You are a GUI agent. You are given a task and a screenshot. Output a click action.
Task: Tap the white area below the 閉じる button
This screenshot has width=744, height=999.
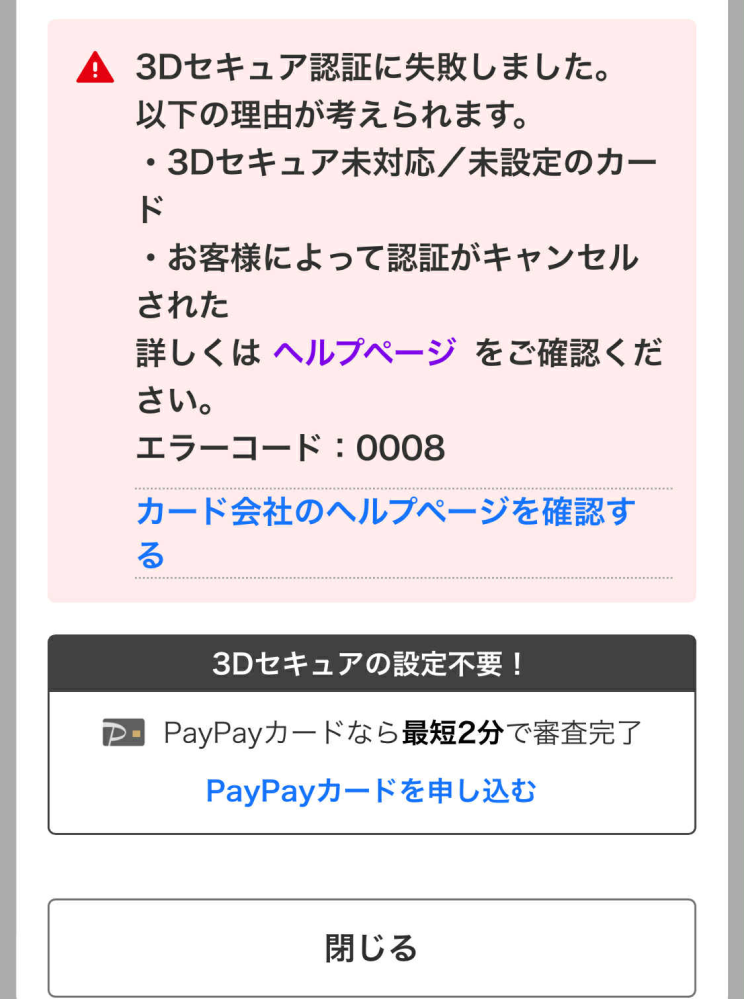(x=372, y=993)
